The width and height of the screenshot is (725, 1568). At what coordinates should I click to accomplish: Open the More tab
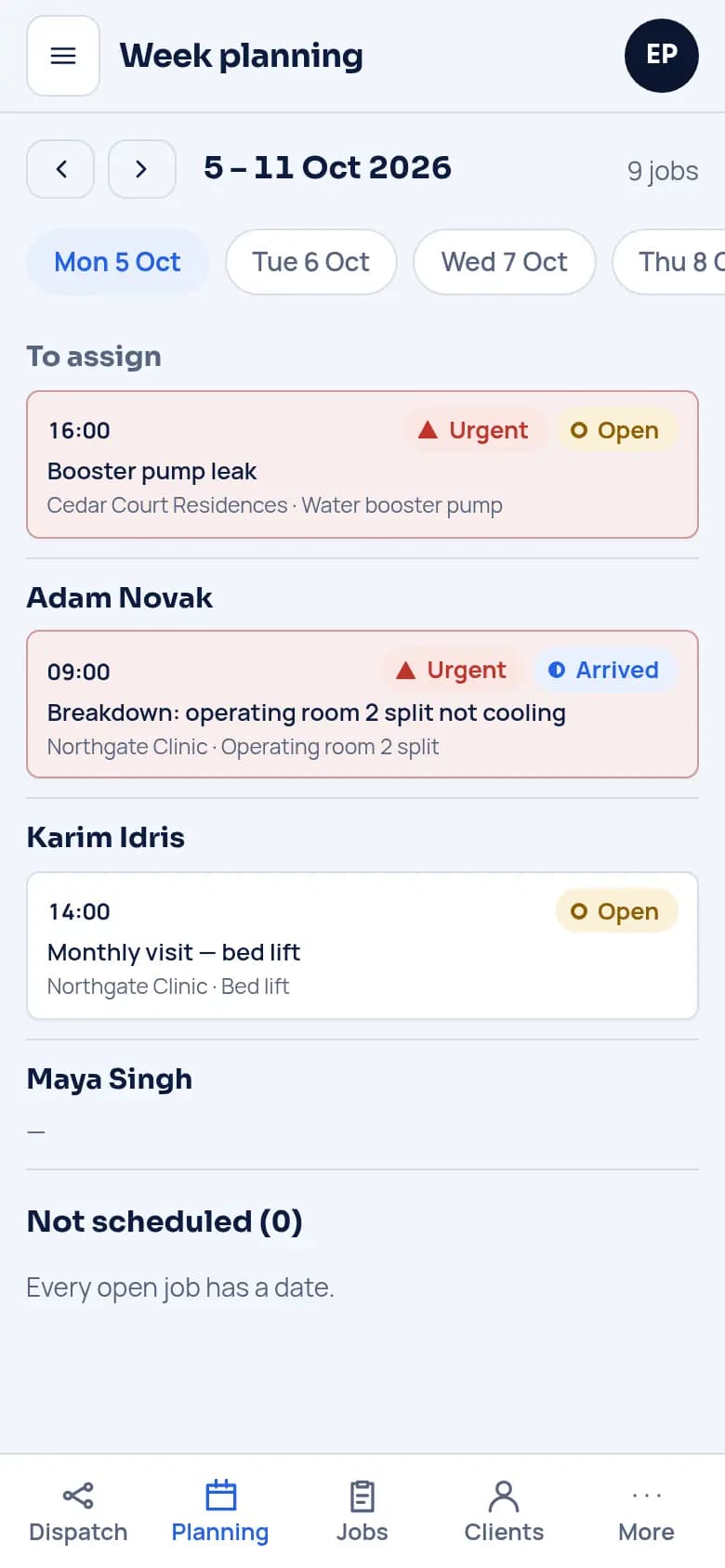647,1511
